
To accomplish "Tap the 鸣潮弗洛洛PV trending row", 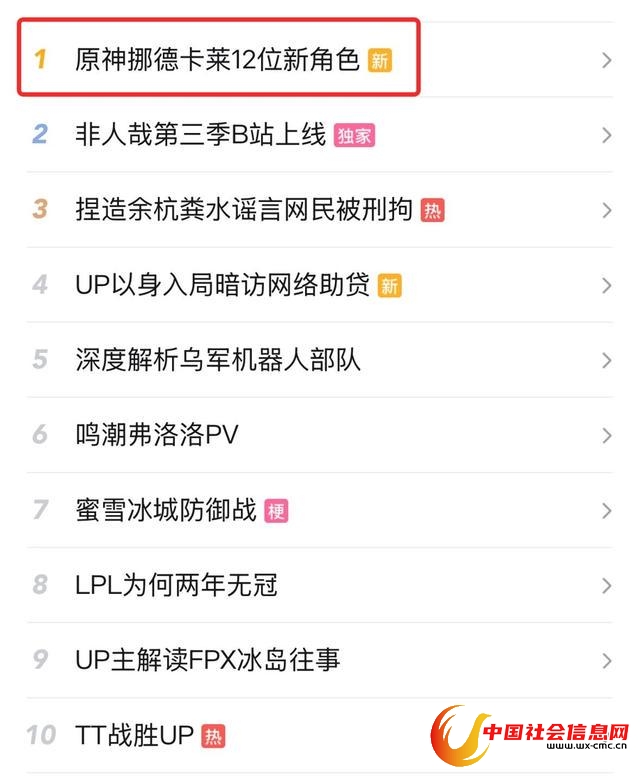I will click(157, 435).
